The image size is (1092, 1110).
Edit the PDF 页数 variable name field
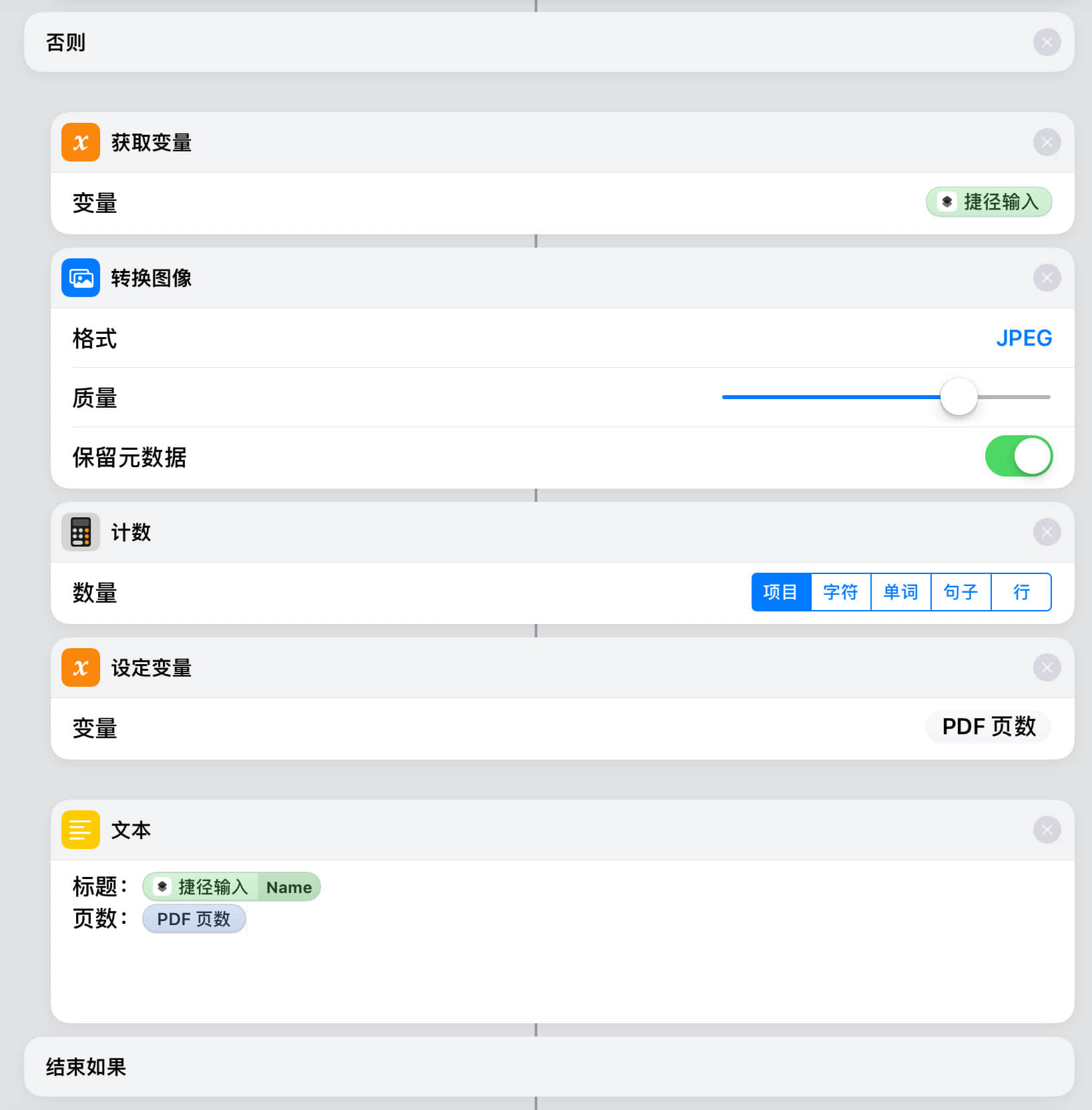pos(988,726)
